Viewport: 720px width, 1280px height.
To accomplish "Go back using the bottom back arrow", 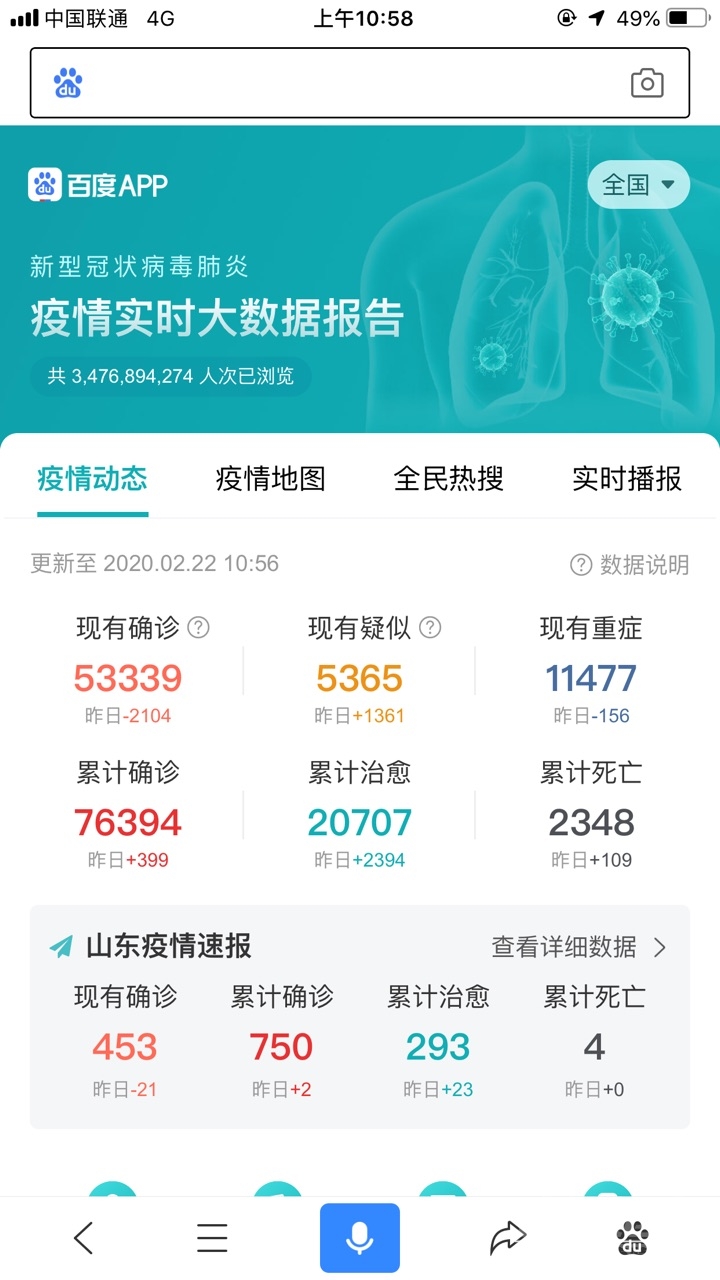I will (84, 1239).
